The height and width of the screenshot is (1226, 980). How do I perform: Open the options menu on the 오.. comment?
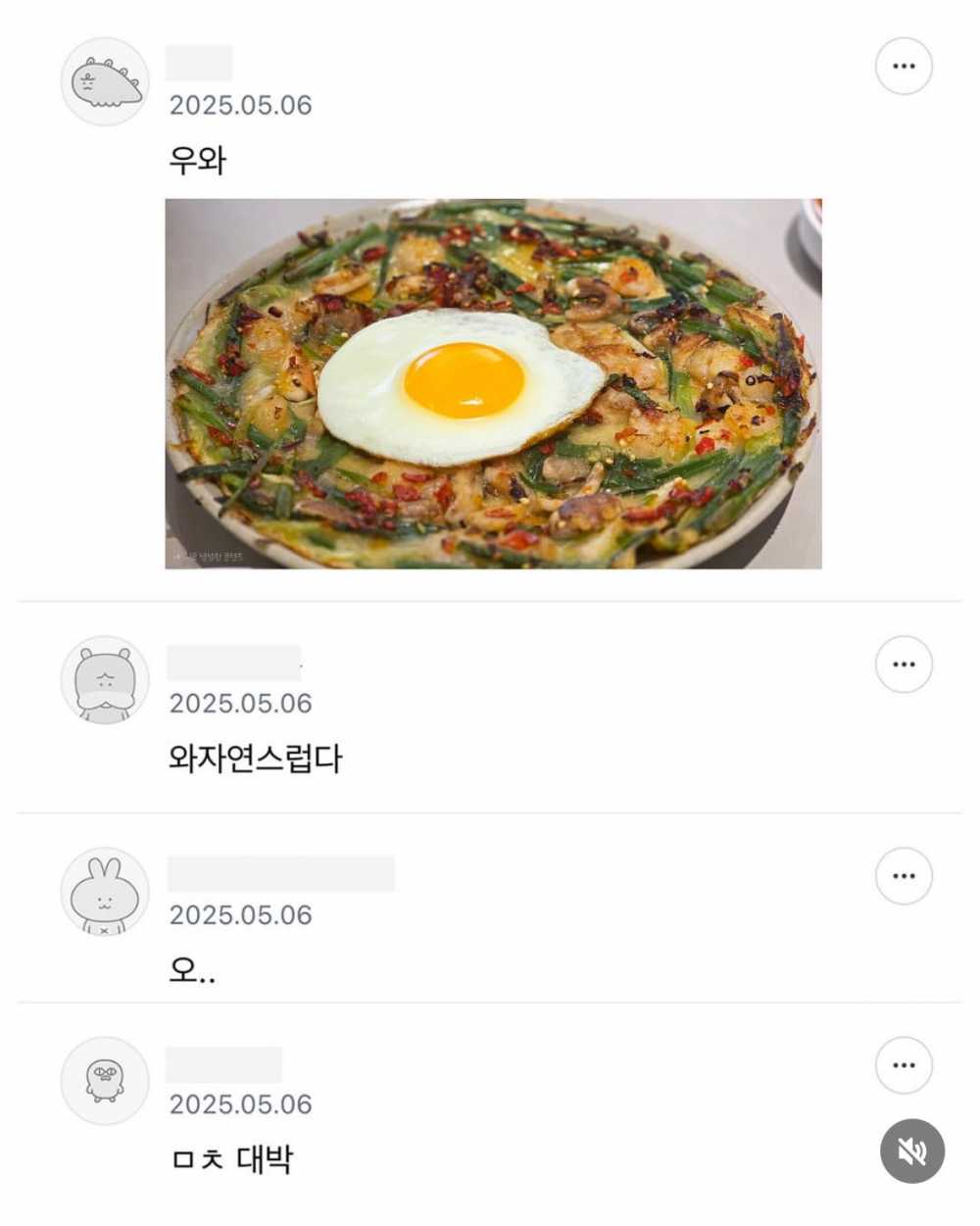point(904,876)
